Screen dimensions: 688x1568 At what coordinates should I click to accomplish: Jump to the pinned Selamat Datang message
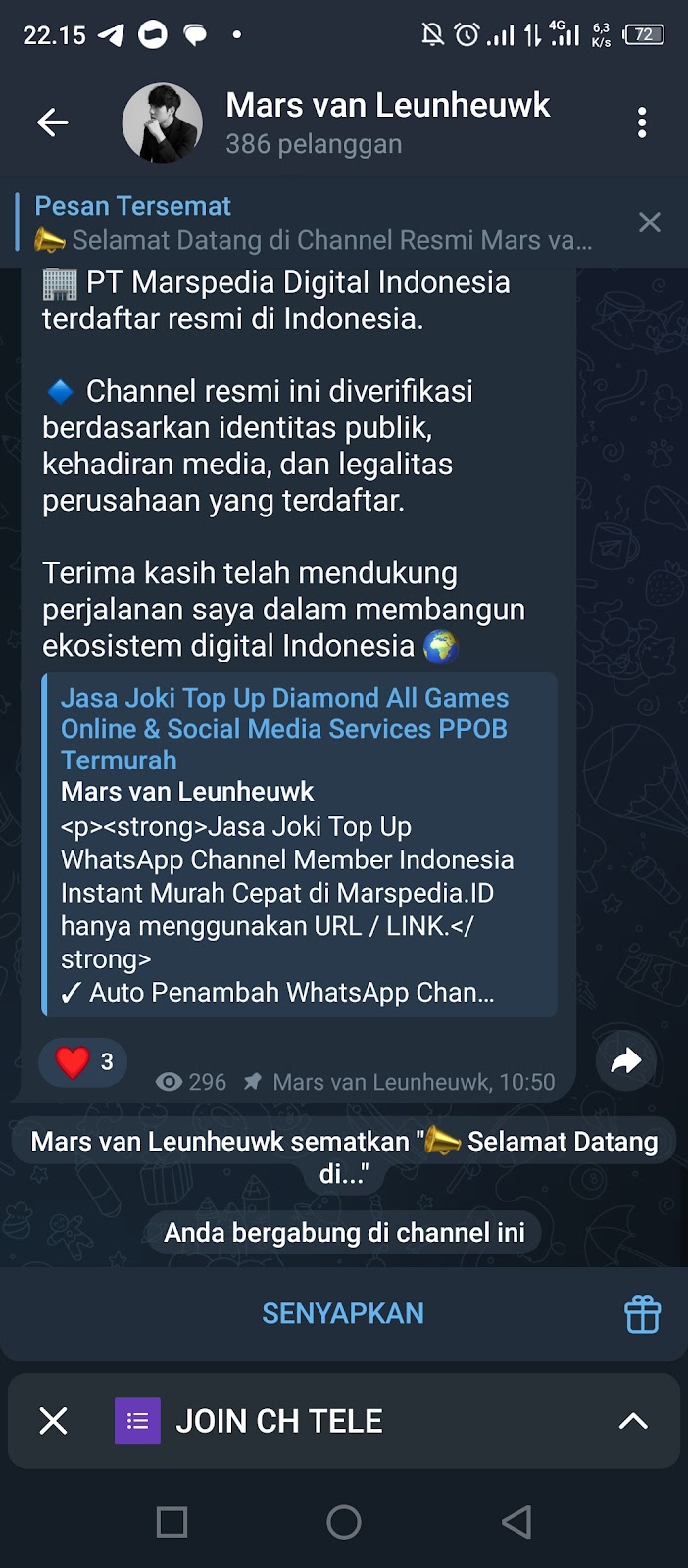(x=343, y=1155)
